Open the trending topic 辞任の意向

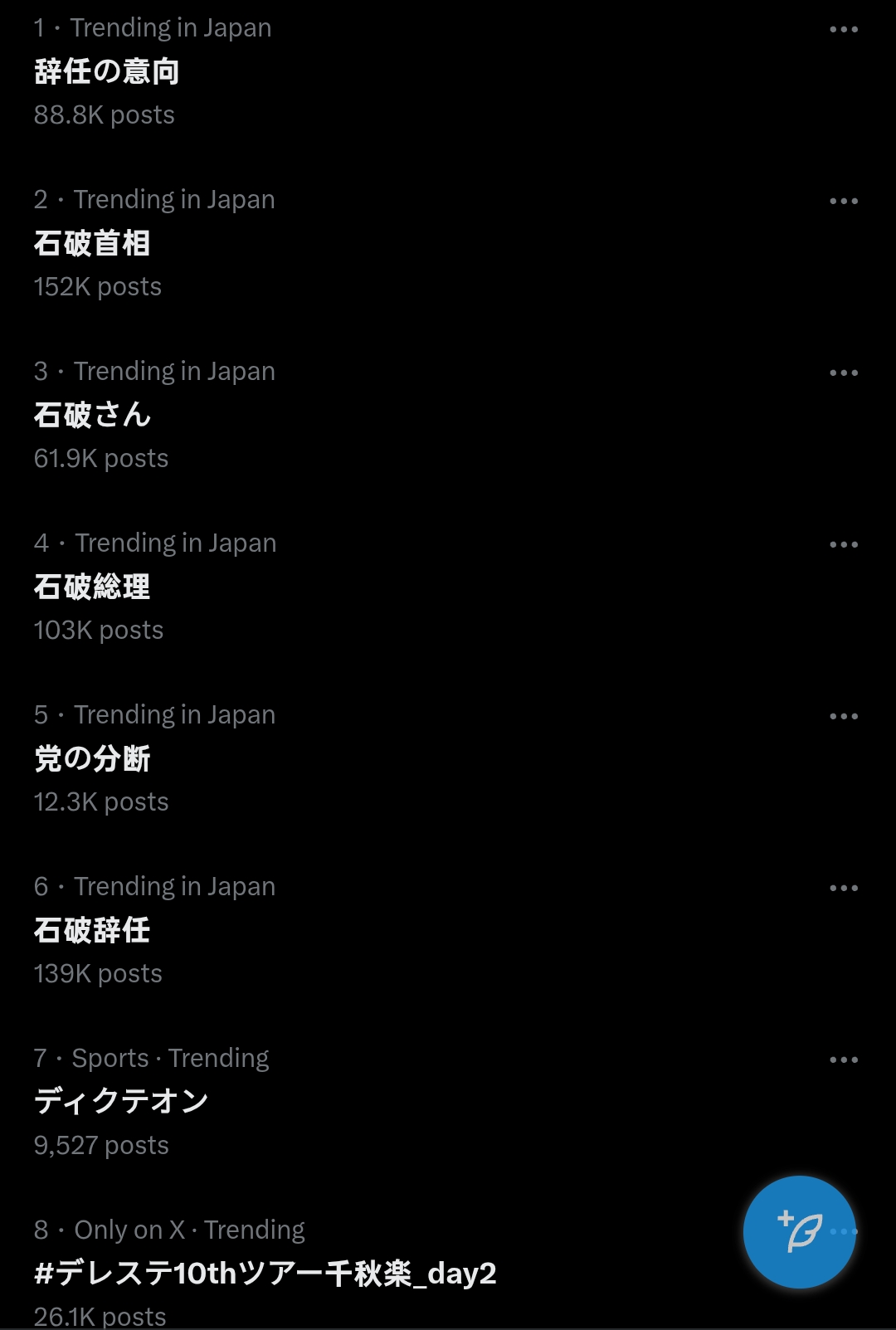tap(107, 72)
